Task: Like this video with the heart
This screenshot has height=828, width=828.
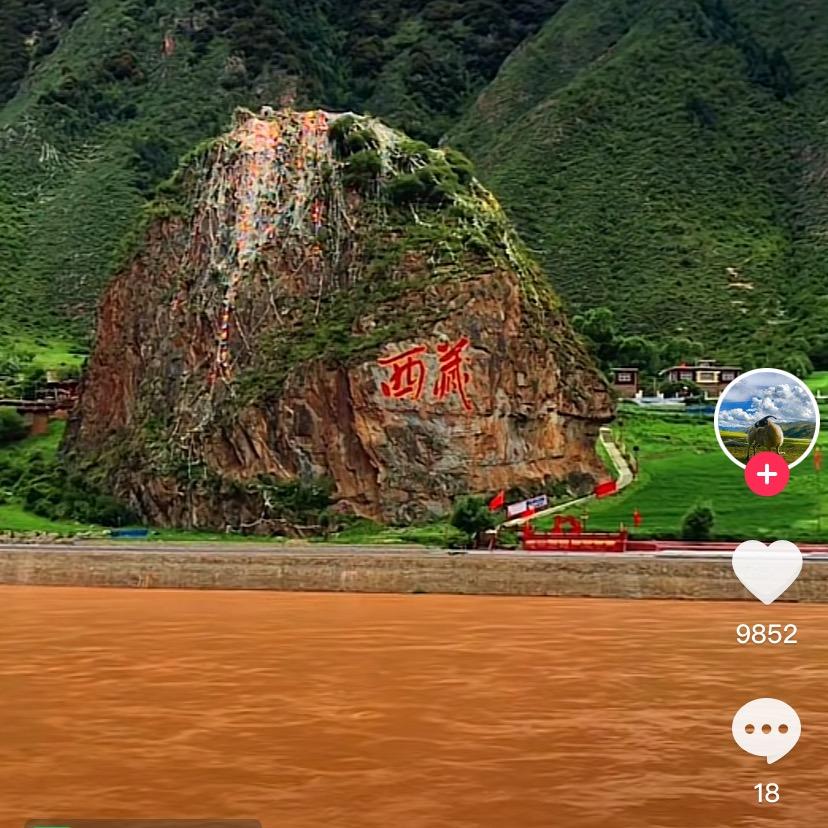Action: tap(767, 571)
